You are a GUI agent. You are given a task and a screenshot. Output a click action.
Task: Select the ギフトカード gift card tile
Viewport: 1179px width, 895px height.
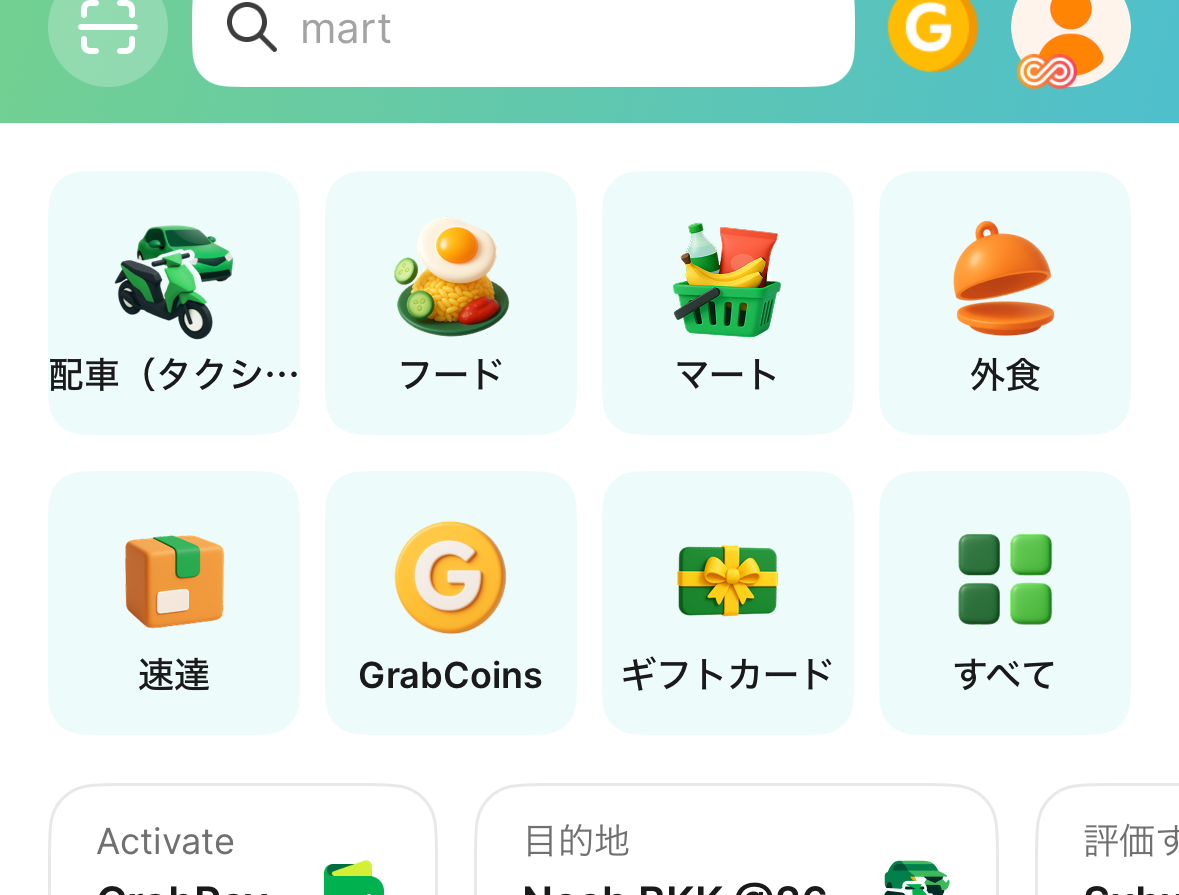coord(727,602)
